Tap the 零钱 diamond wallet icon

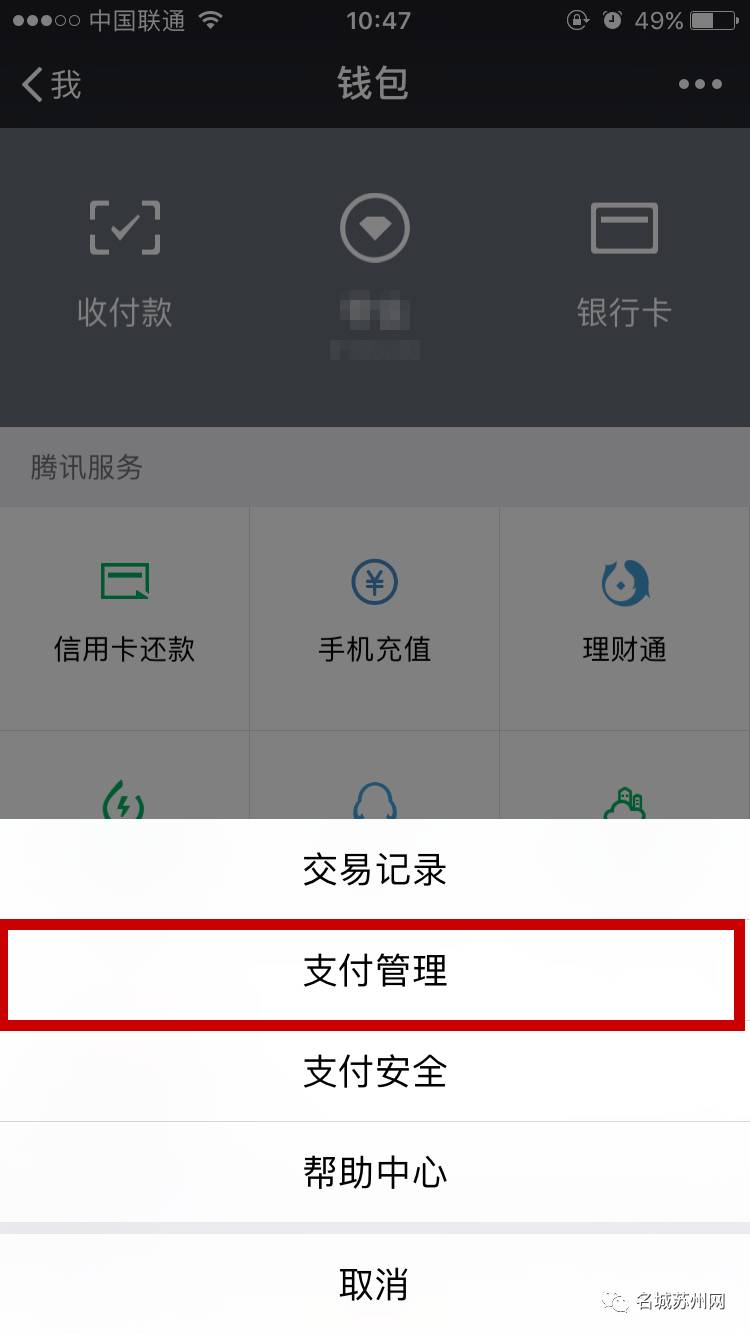click(375, 227)
